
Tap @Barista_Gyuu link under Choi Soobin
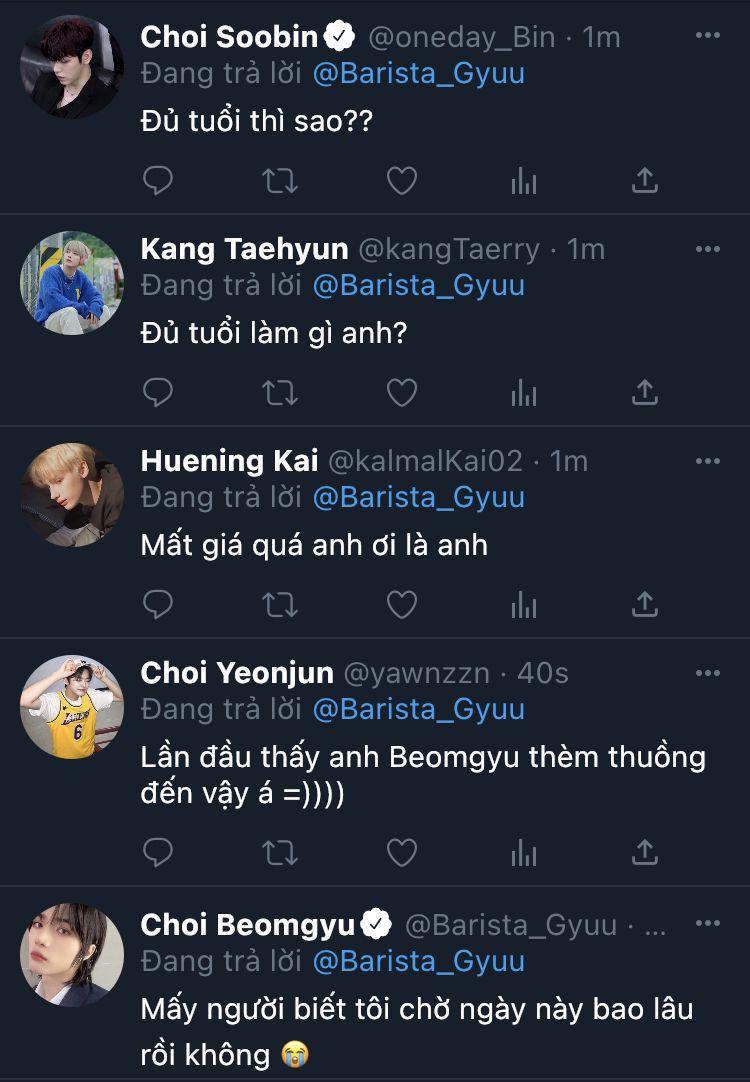[418, 73]
